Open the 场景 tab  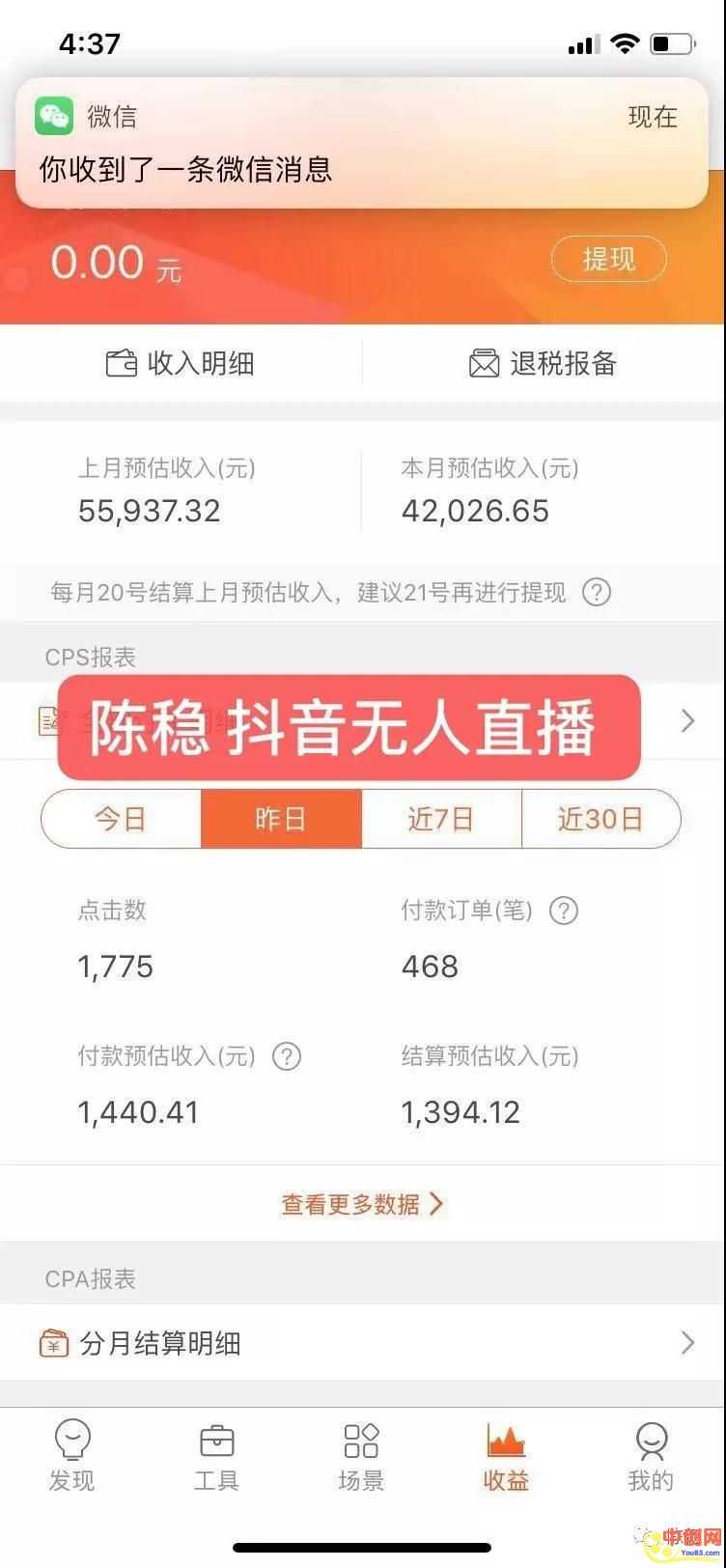tap(361, 1456)
